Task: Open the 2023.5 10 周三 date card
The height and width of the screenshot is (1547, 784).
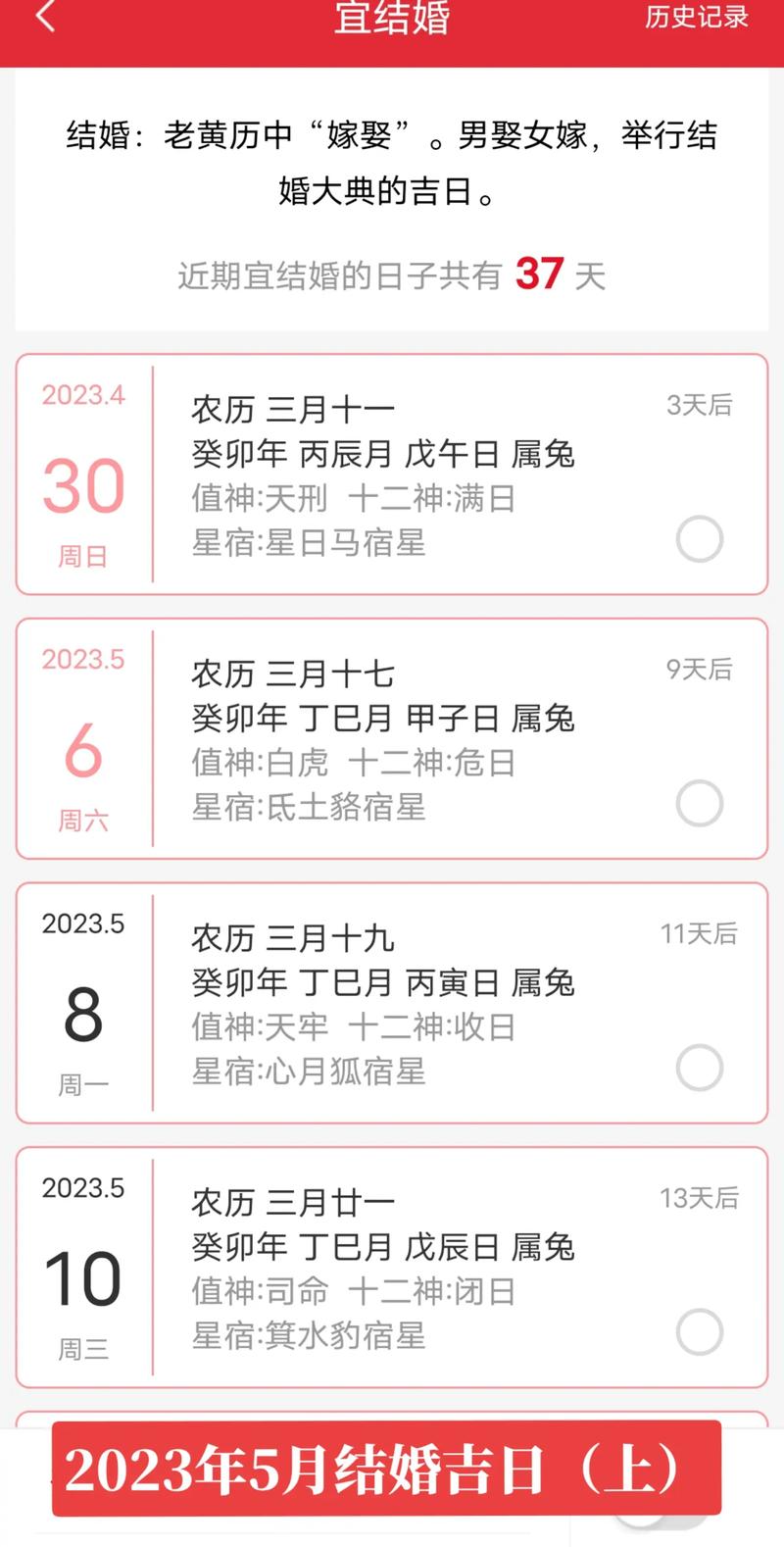Action: [392, 1268]
